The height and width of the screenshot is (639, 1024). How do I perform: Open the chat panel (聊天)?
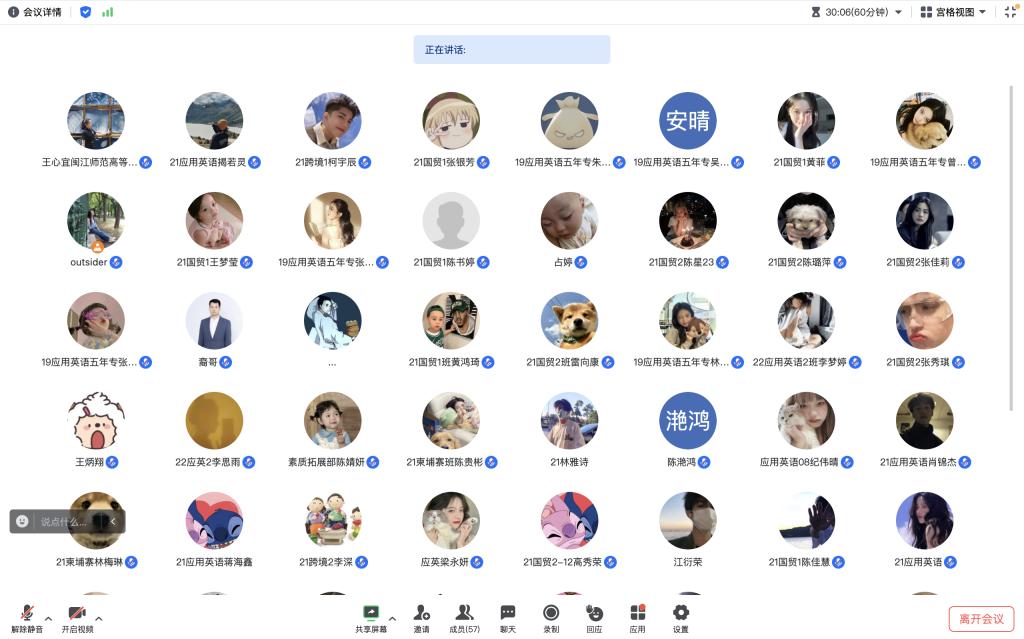click(x=508, y=616)
